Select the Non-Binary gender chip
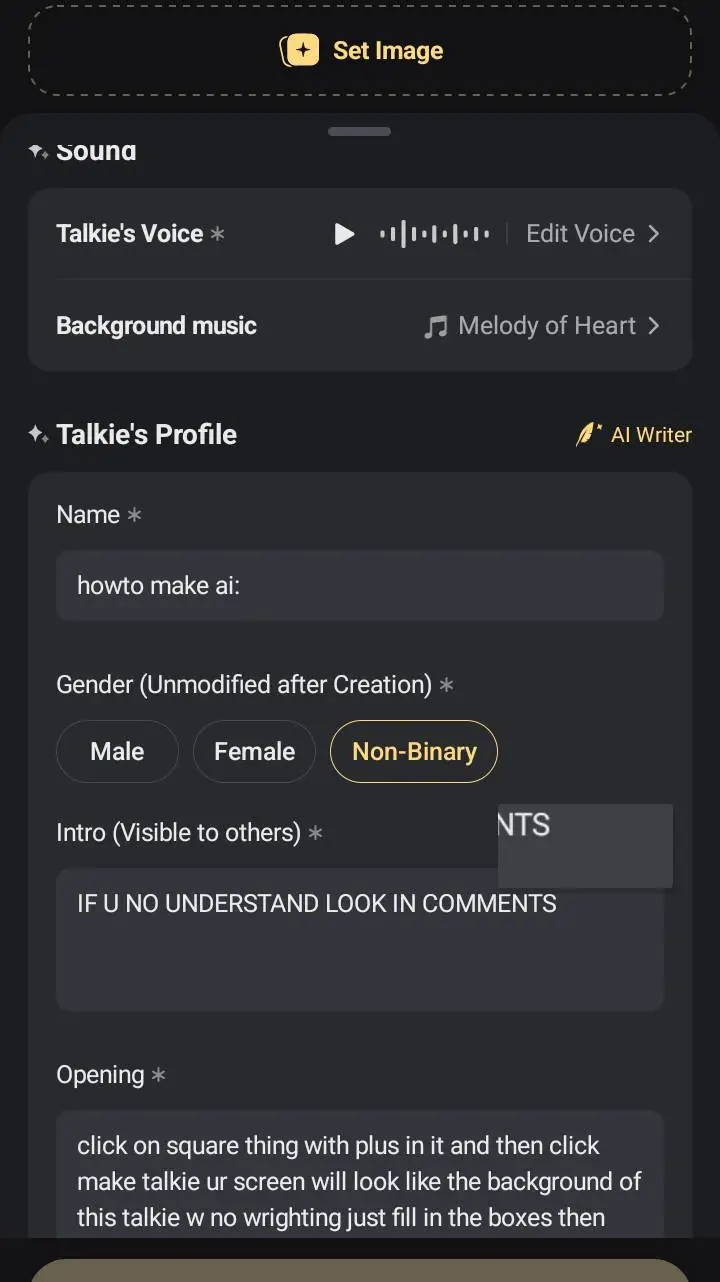720x1282 pixels. click(414, 751)
